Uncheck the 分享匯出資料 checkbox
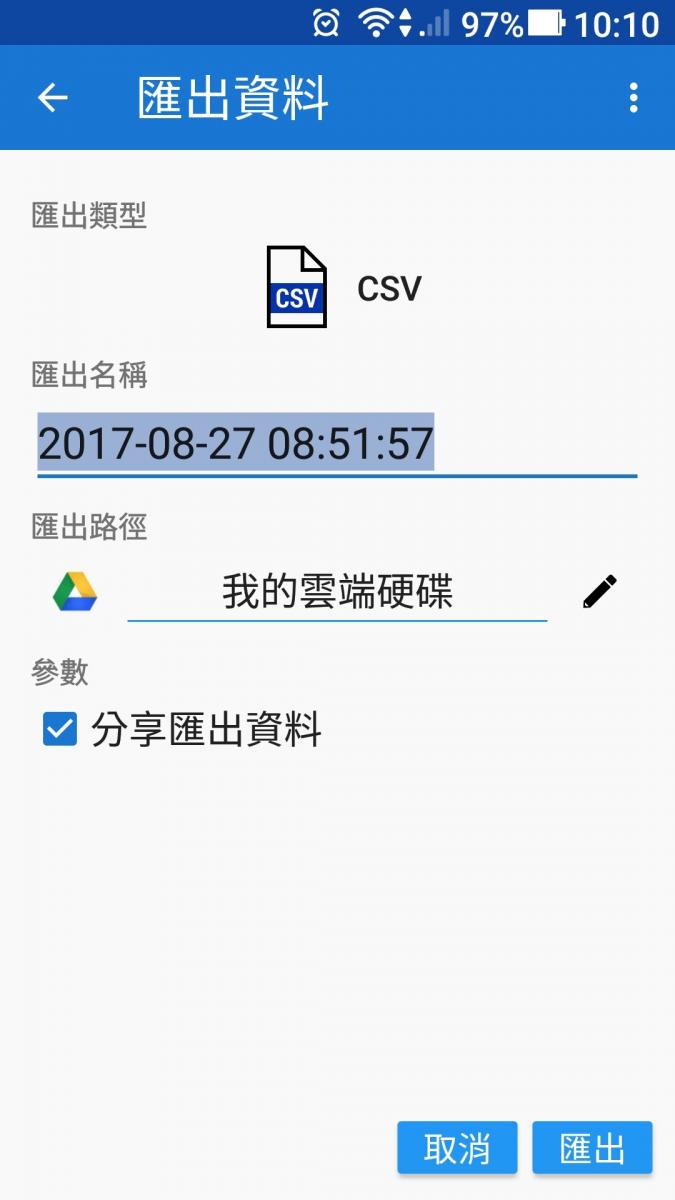Viewport: 675px width, 1200px height. tap(60, 729)
